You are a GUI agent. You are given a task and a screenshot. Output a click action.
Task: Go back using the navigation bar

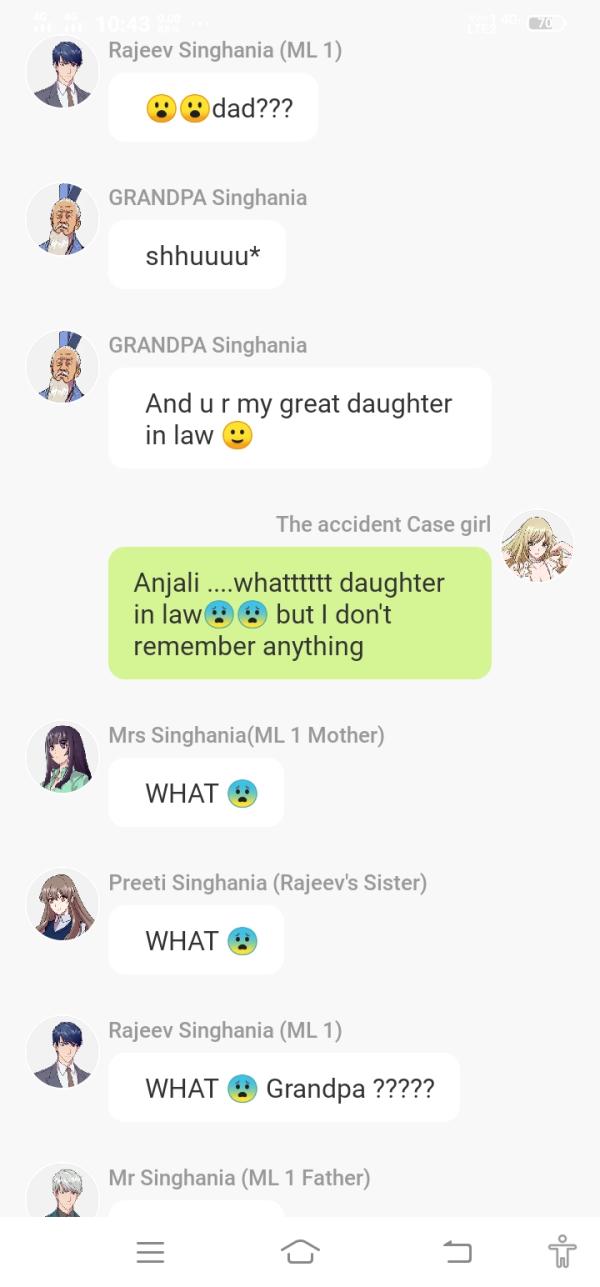point(457,1250)
